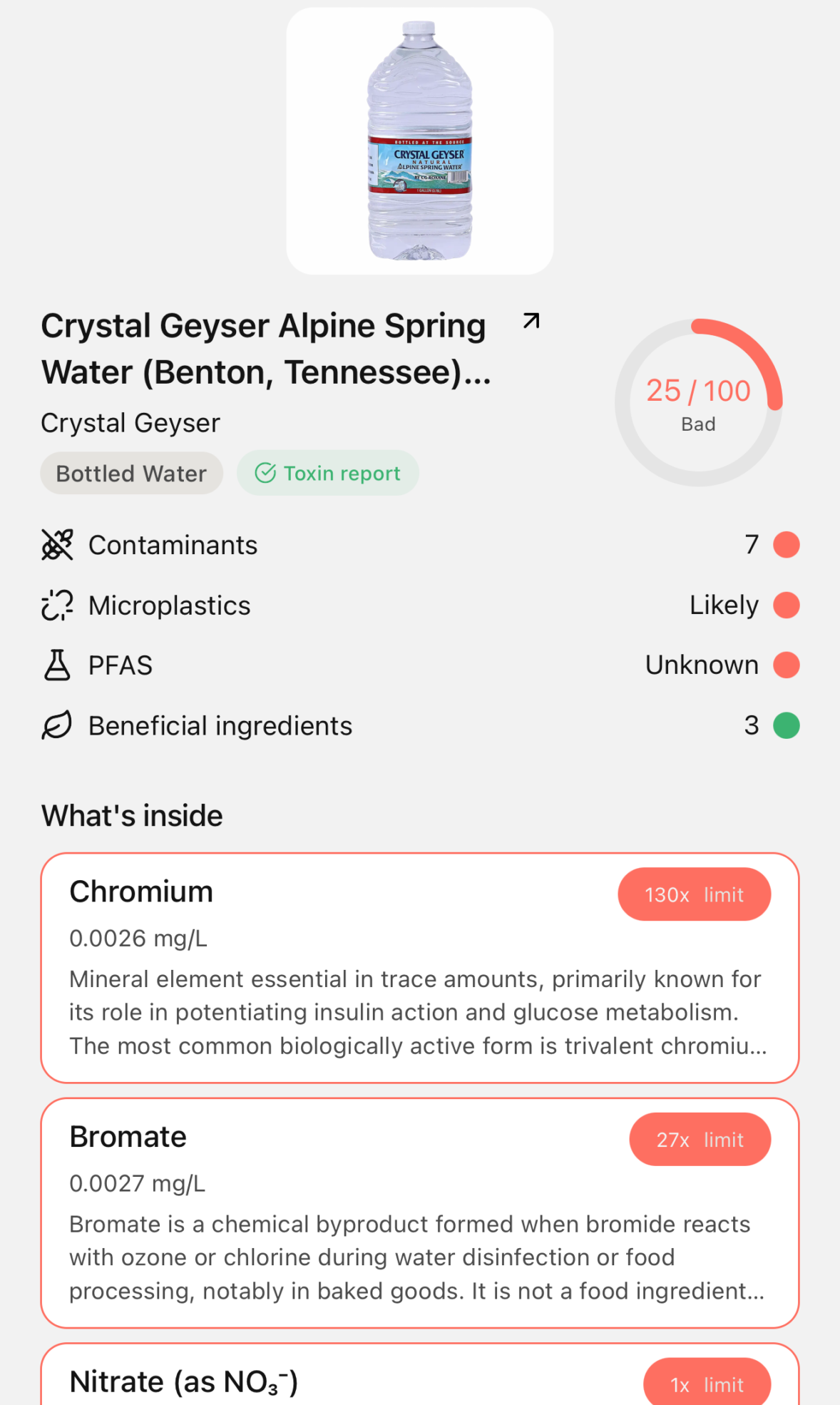Open the Chromium contaminant card
Image resolution: width=840 pixels, height=1405 pixels.
pos(420,967)
